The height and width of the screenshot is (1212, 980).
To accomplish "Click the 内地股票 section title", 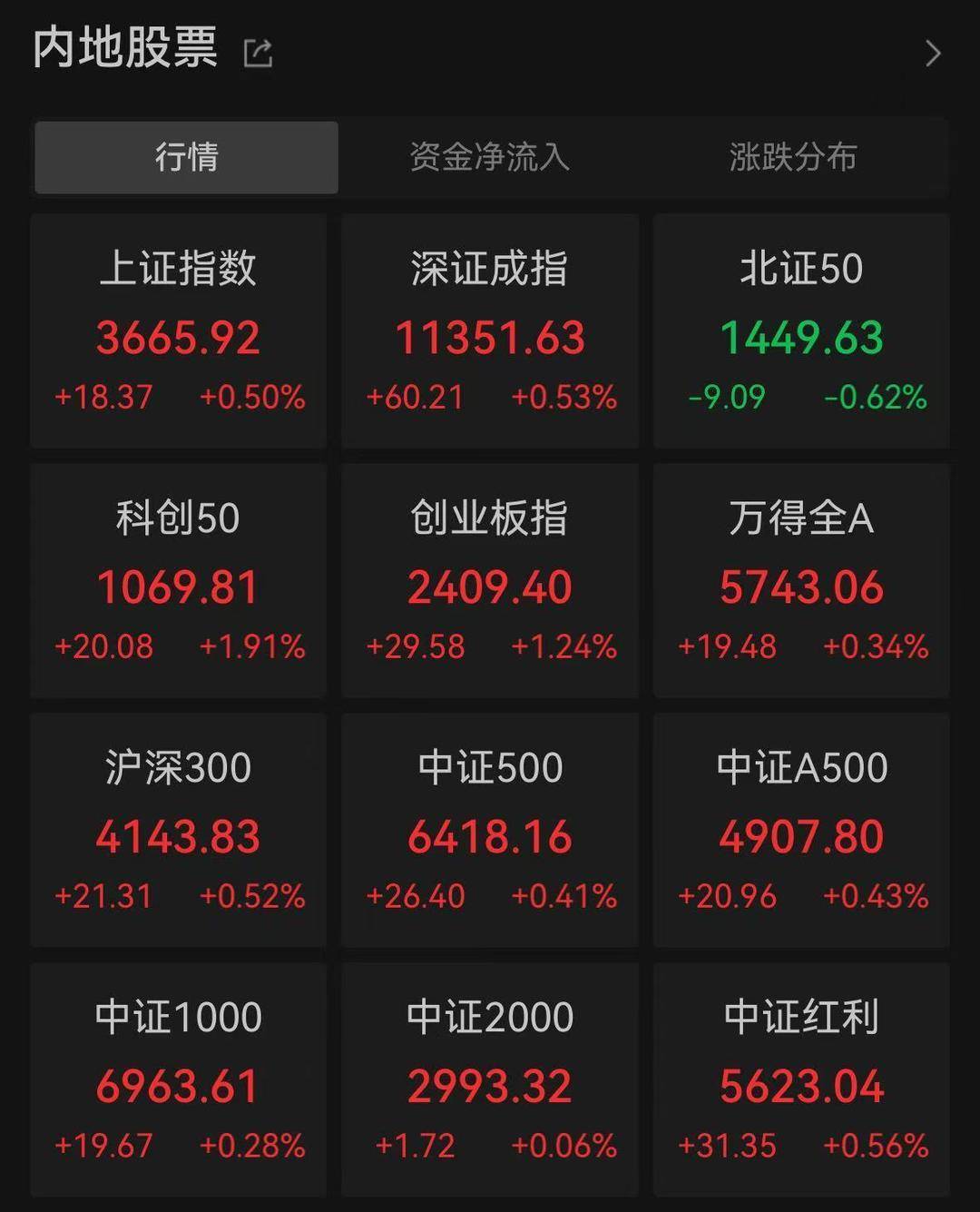I will [125, 50].
